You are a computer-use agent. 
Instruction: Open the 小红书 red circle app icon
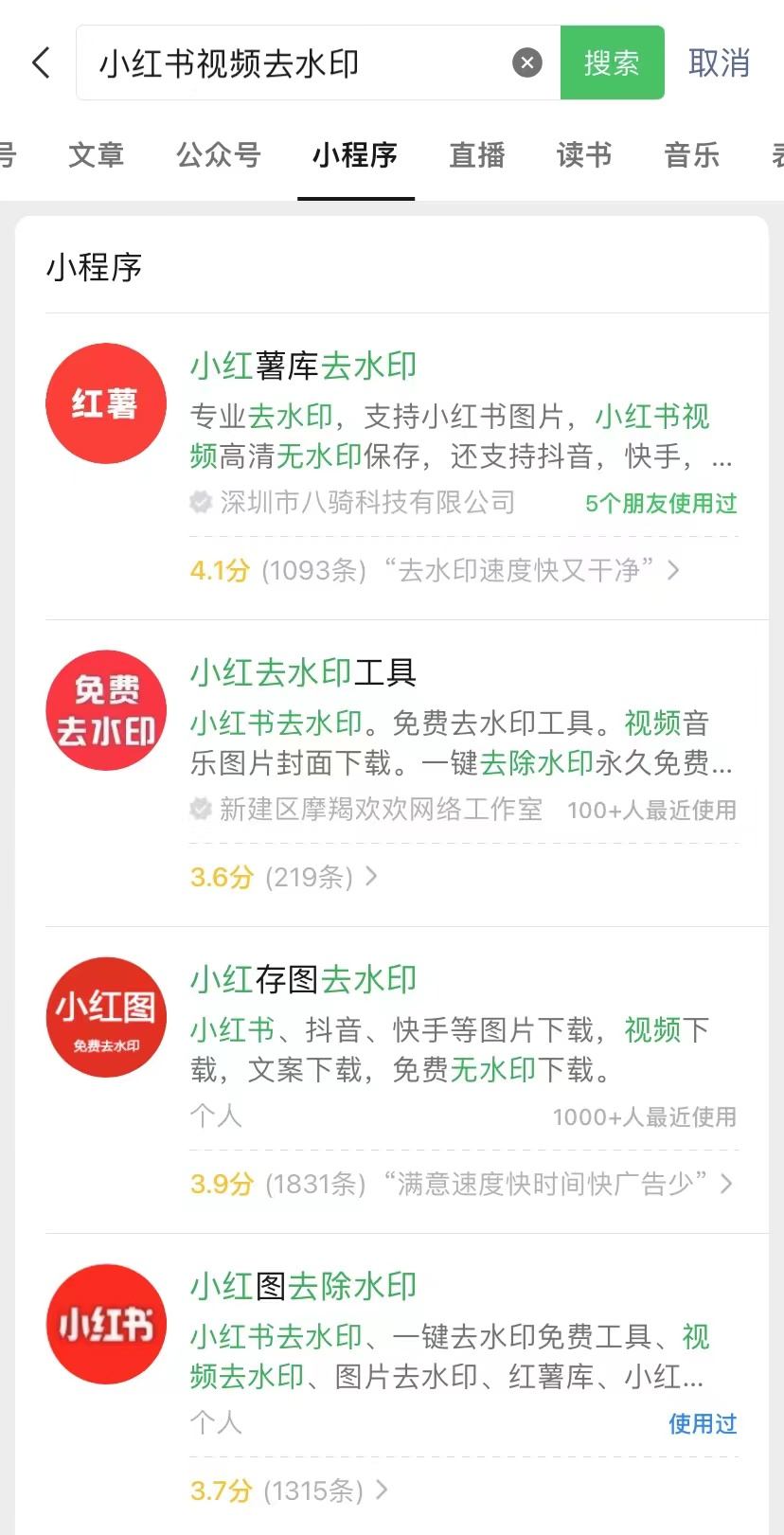click(x=105, y=1324)
